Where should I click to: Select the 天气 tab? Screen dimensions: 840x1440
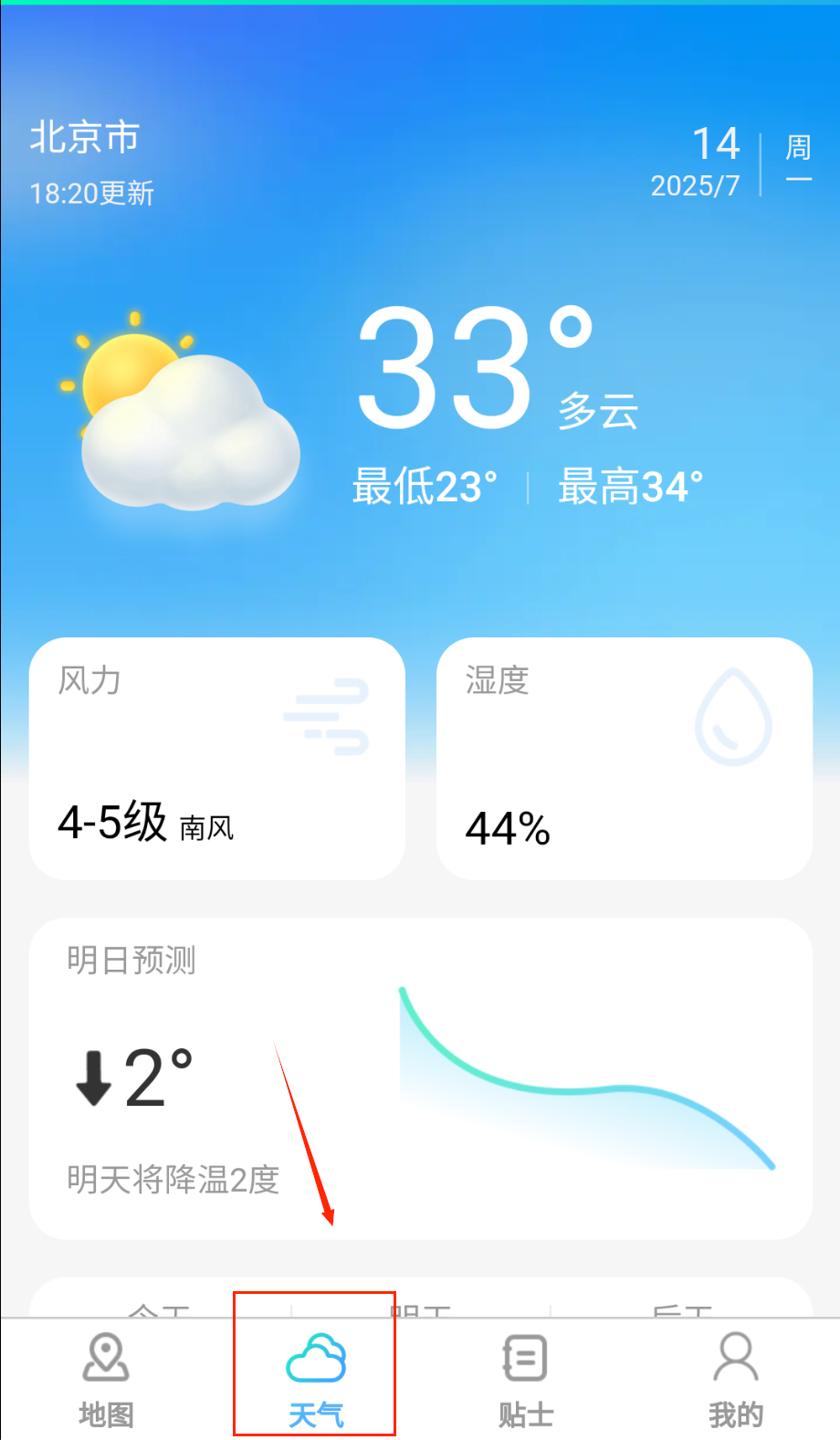[315, 1378]
